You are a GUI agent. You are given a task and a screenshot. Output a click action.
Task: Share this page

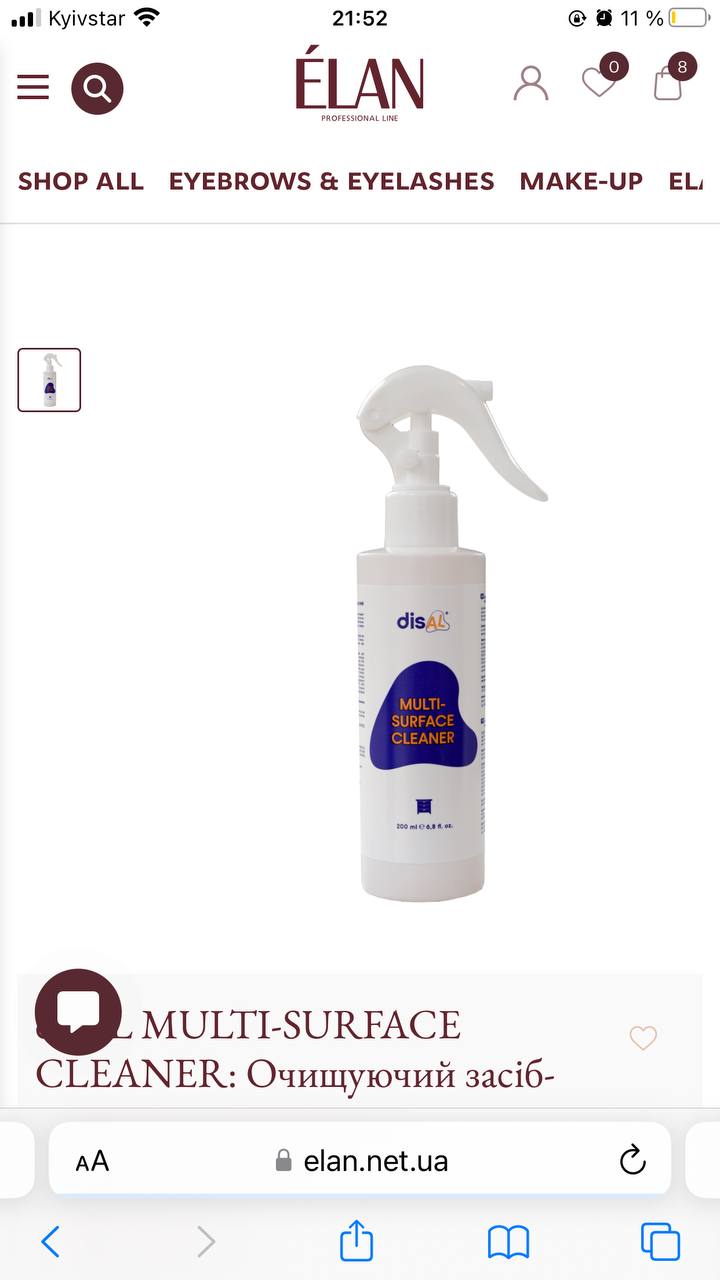356,1241
